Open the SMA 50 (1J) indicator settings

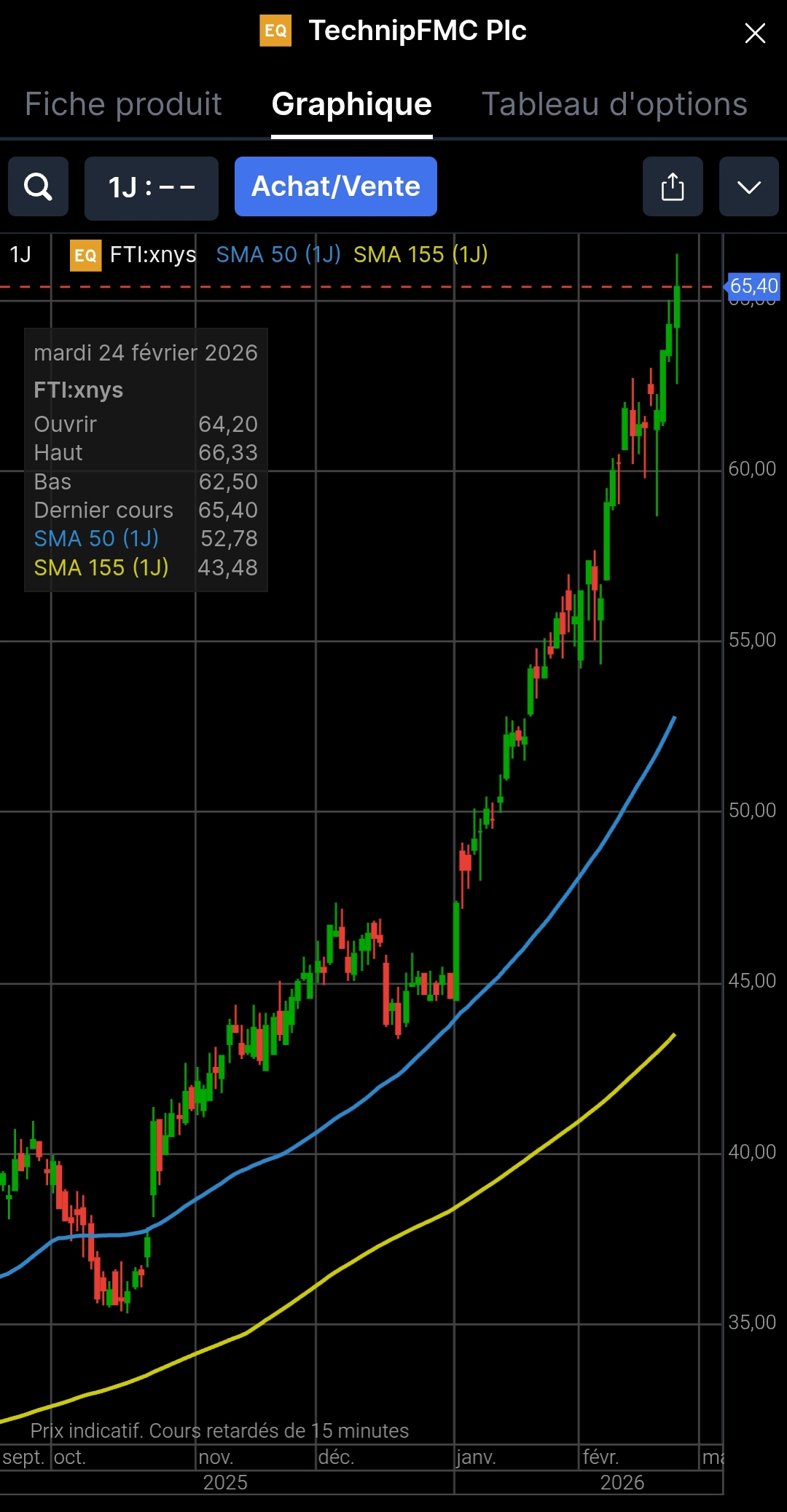click(x=278, y=254)
